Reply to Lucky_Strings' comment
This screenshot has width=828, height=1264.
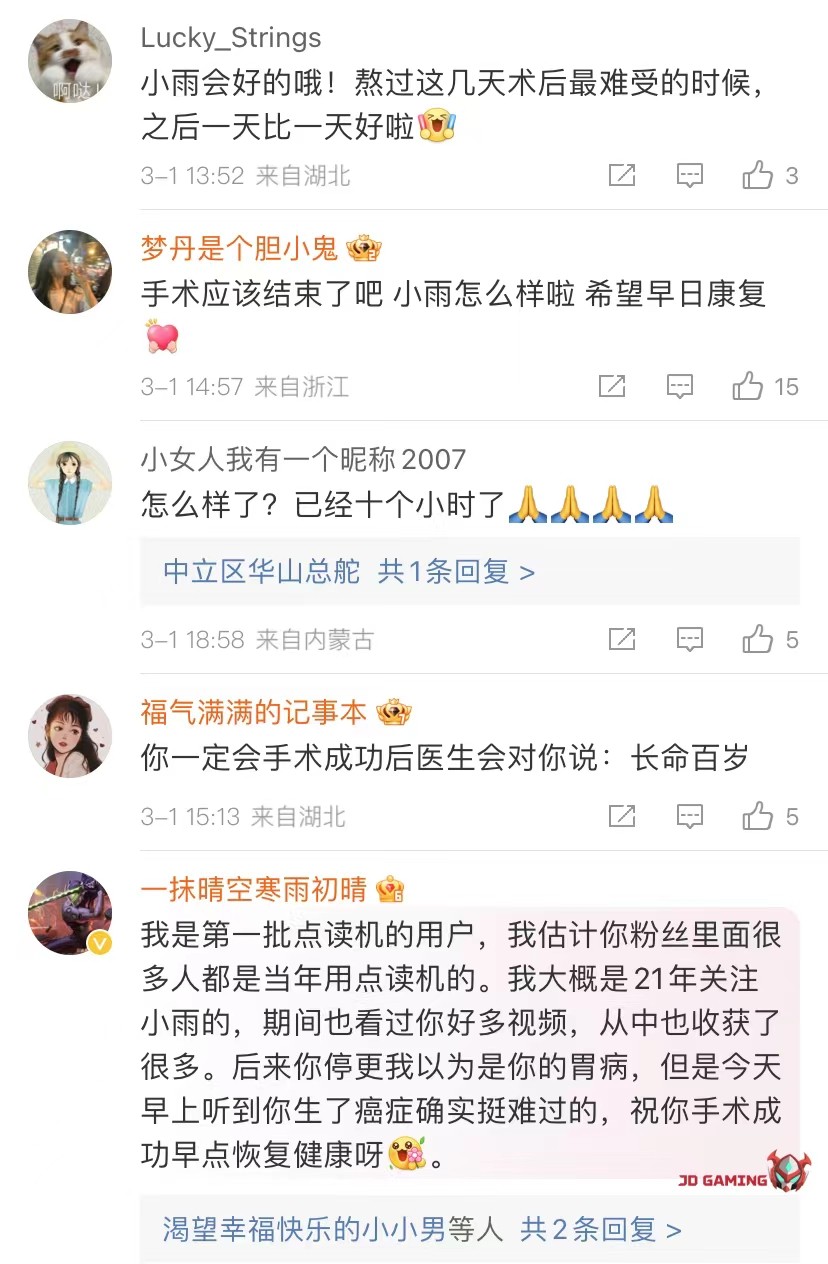690,176
